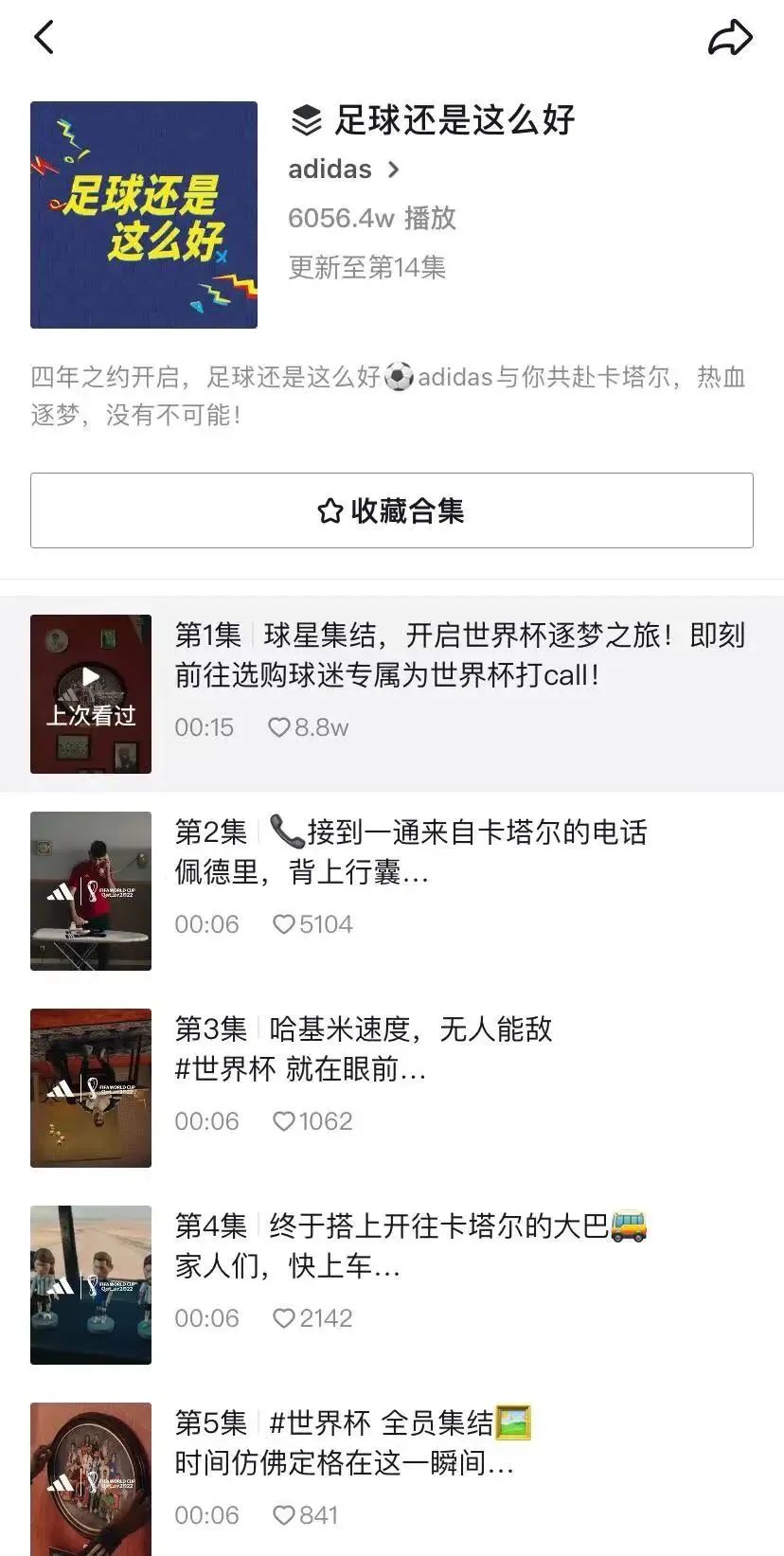Tap the share icon at top right
784x1556 pixels.
pos(729,36)
